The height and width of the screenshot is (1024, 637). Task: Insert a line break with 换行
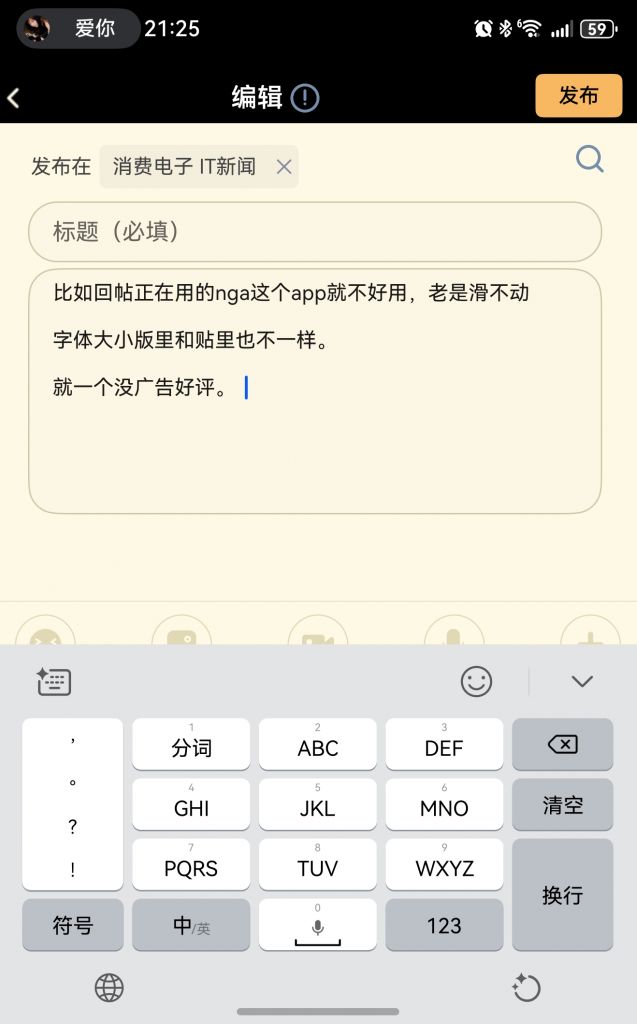562,895
